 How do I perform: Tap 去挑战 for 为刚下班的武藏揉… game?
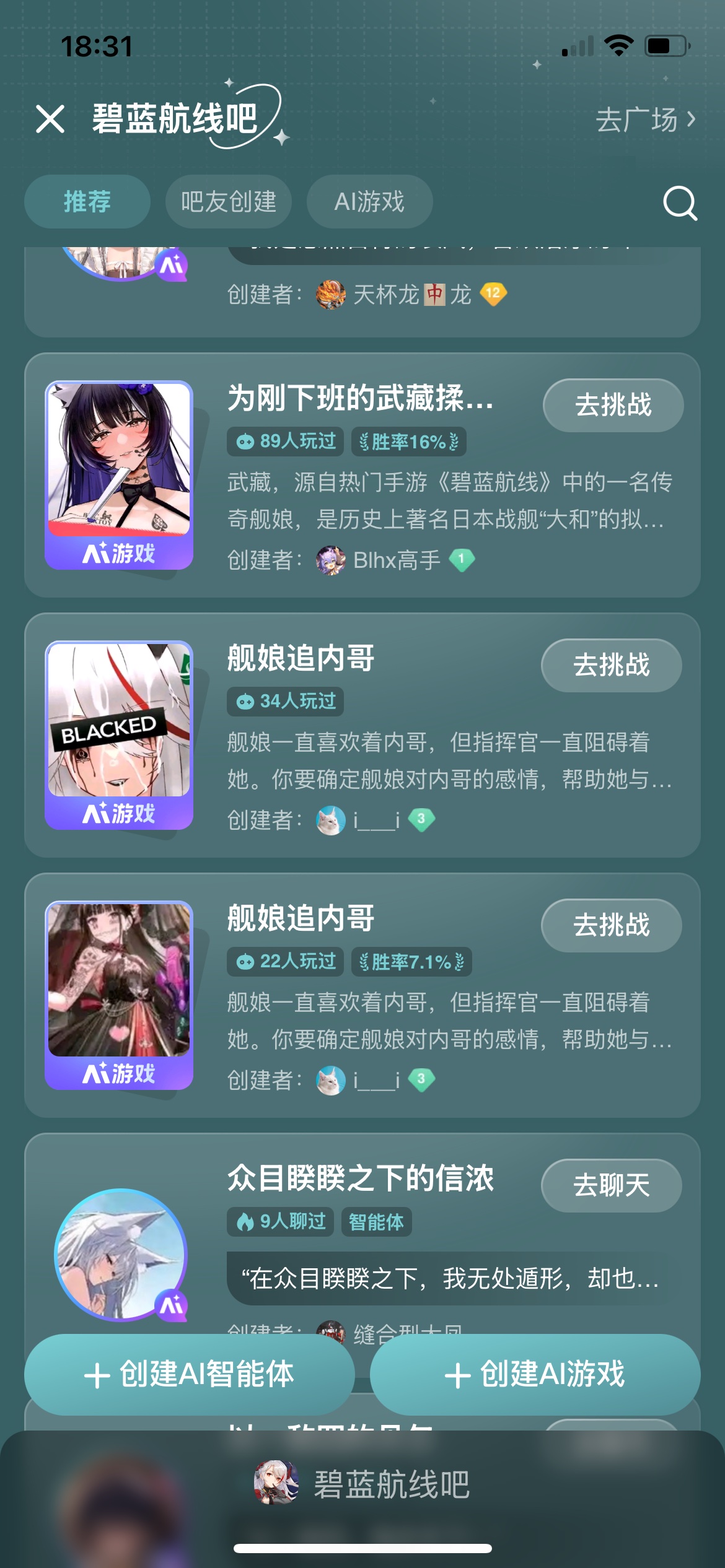(x=613, y=405)
